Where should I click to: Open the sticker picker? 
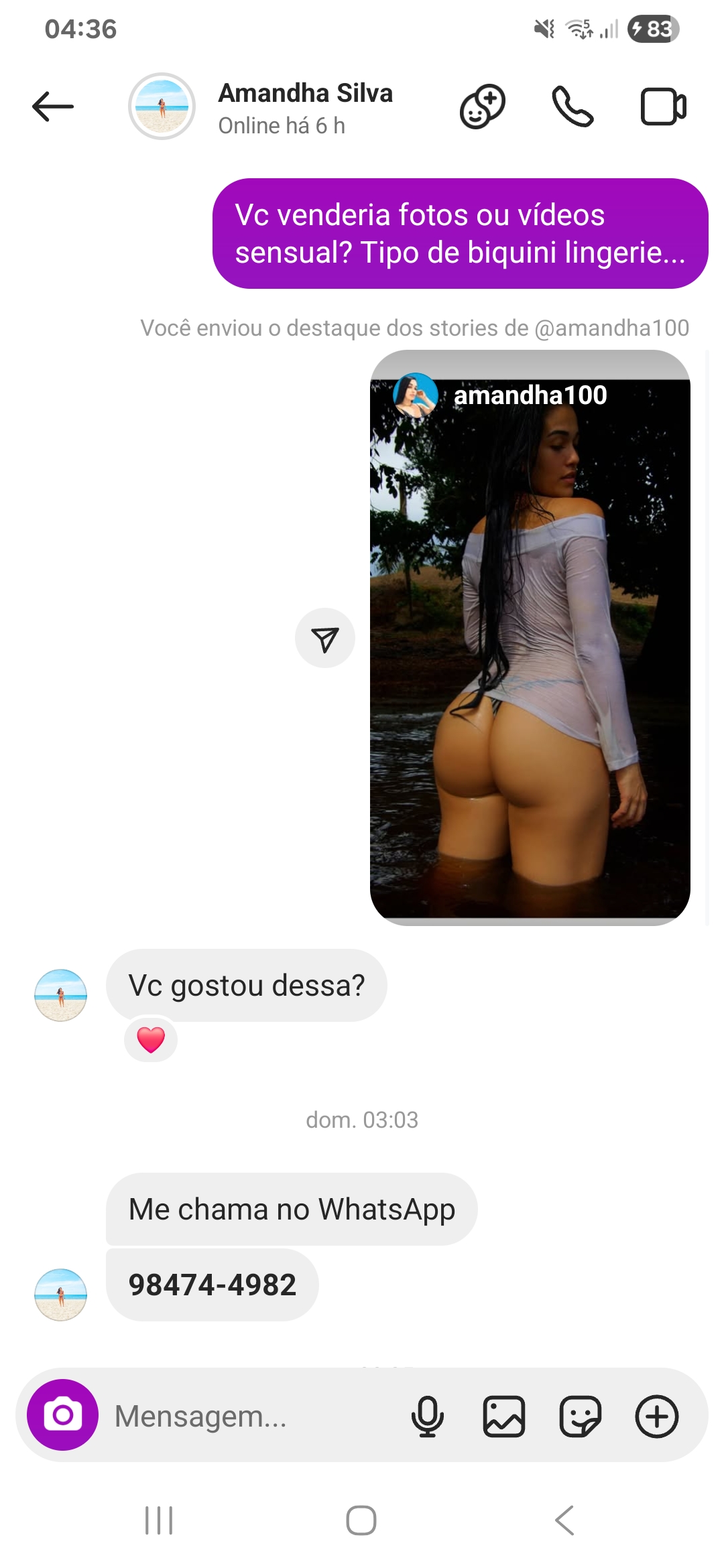[581, 1416]
